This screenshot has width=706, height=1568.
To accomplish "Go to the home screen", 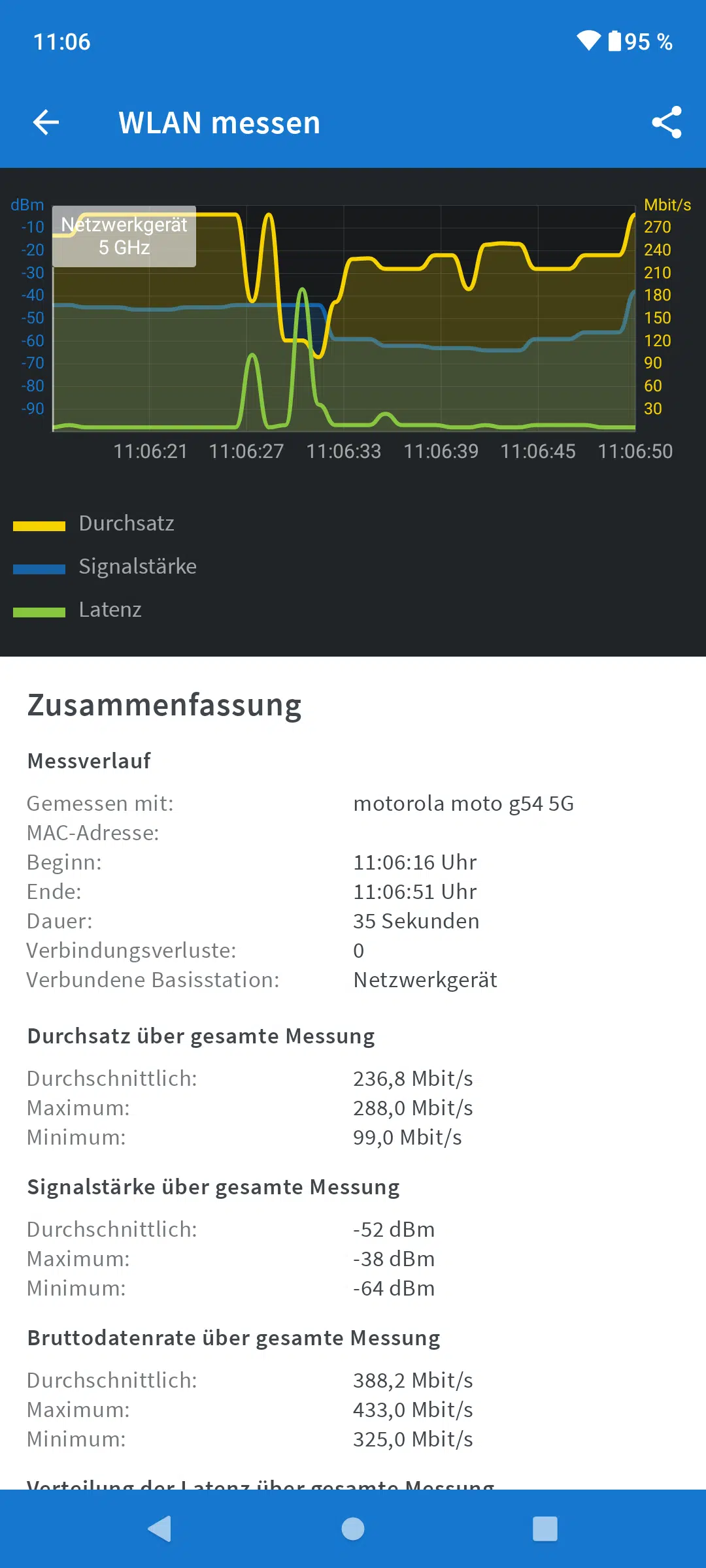I will pos(353,1529).
